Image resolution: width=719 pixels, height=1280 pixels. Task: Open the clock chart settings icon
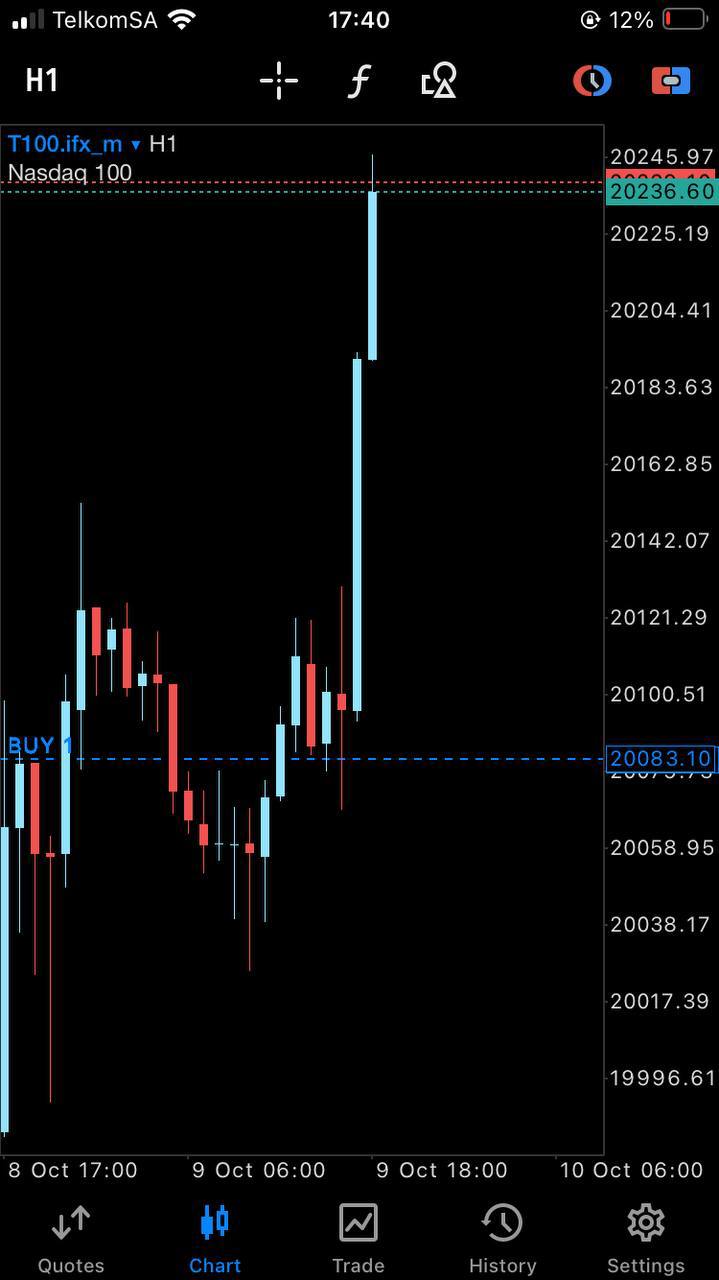pos(592,80)
